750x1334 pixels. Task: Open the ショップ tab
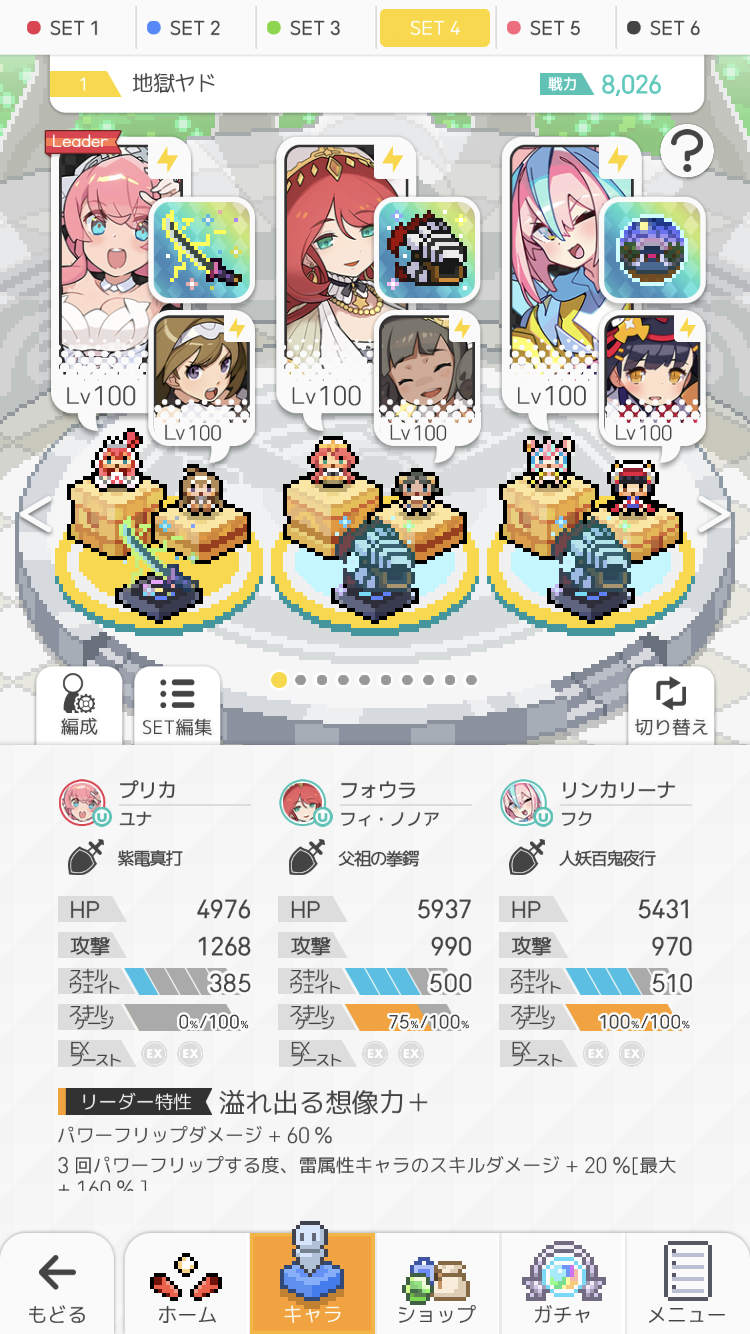437,1286
